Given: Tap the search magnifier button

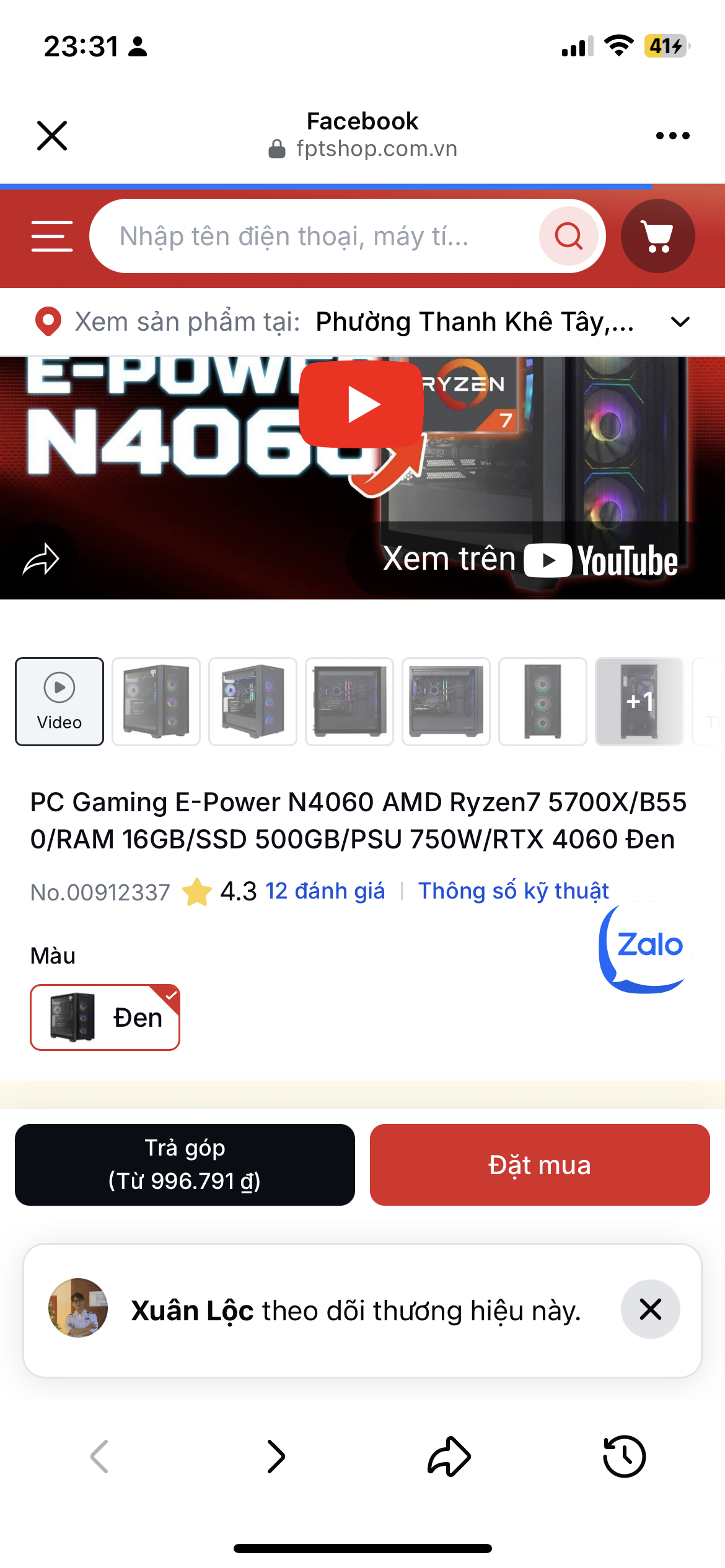Looking at the screenshot, I should pos(569,236).
